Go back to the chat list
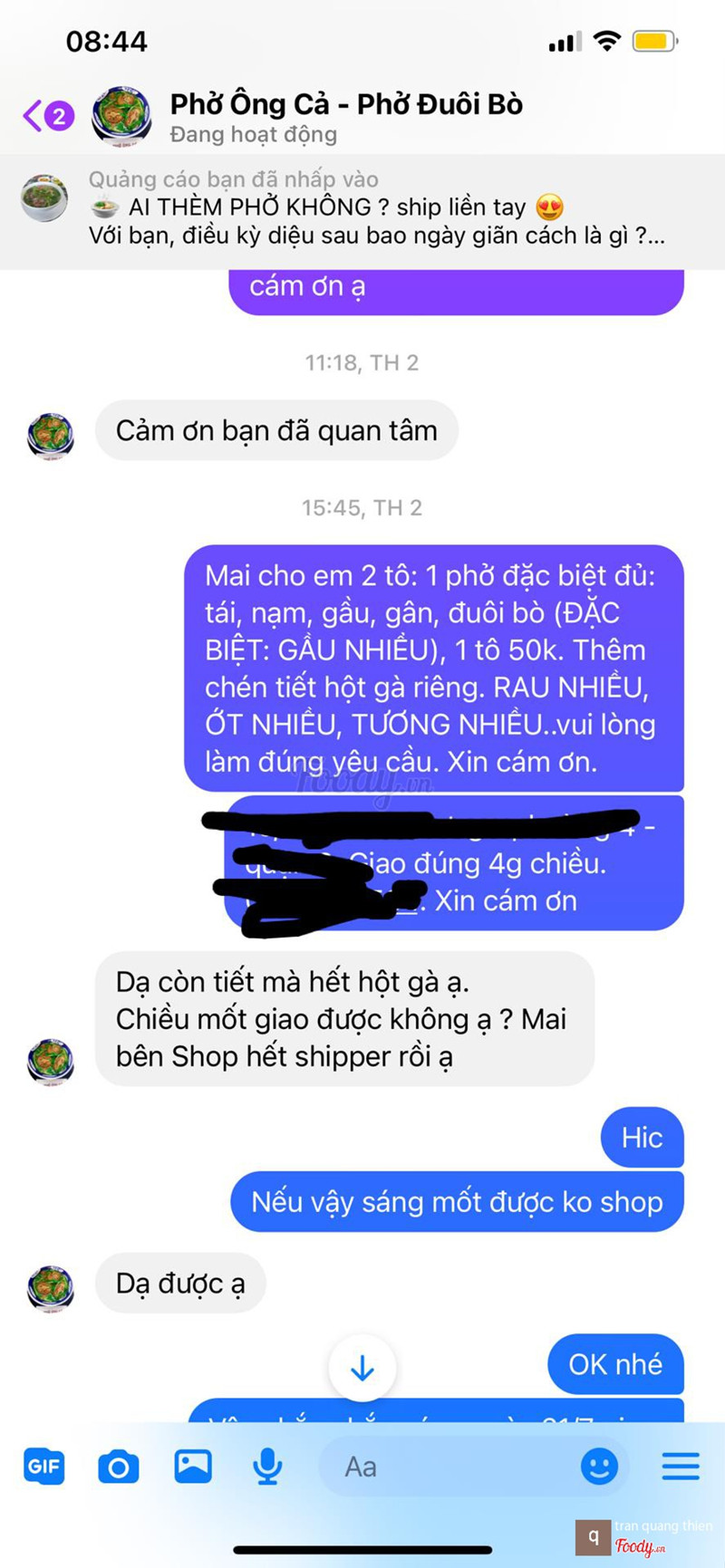This screenshot has height=1568, width=725. pyautogui.click(x=45, y=116)
